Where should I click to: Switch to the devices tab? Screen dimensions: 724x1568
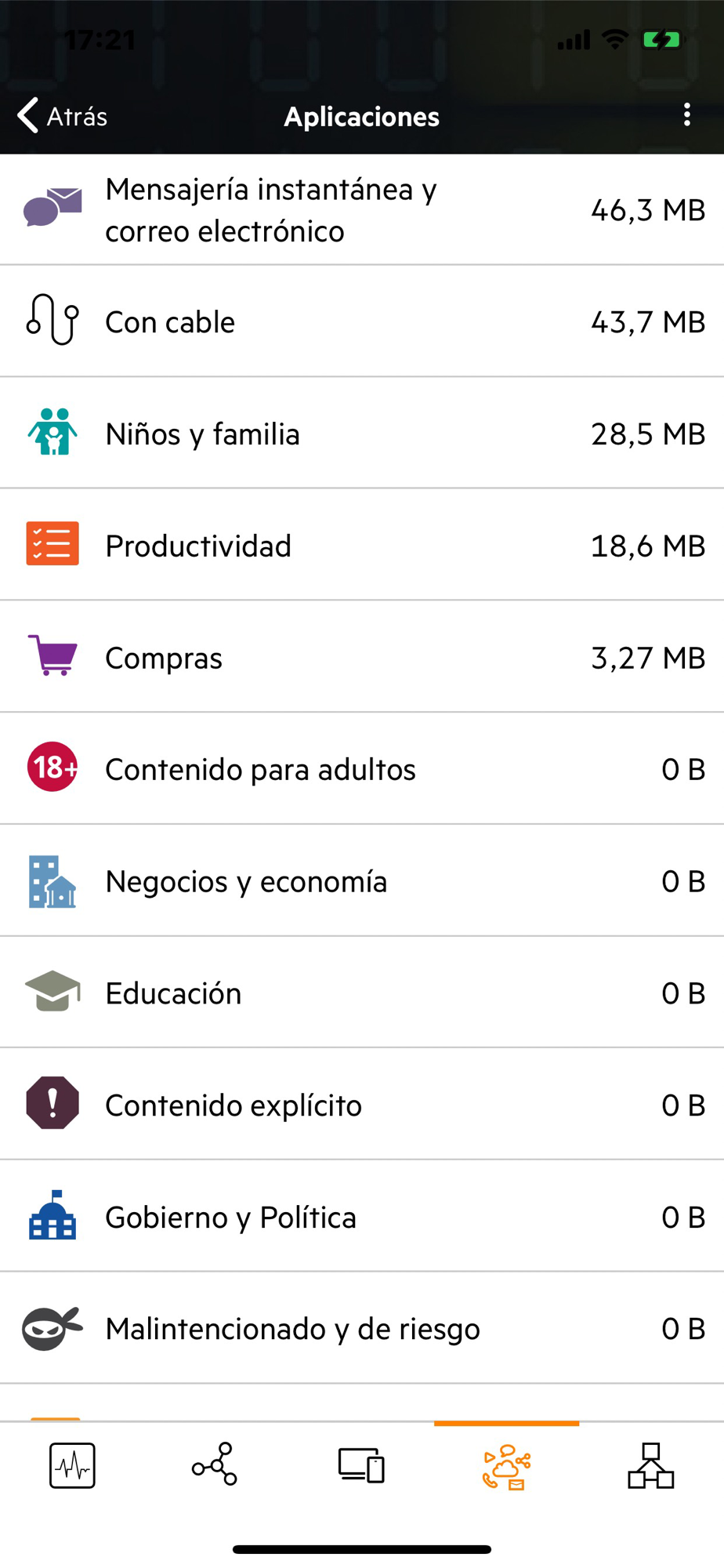(x=361, y=1465)
